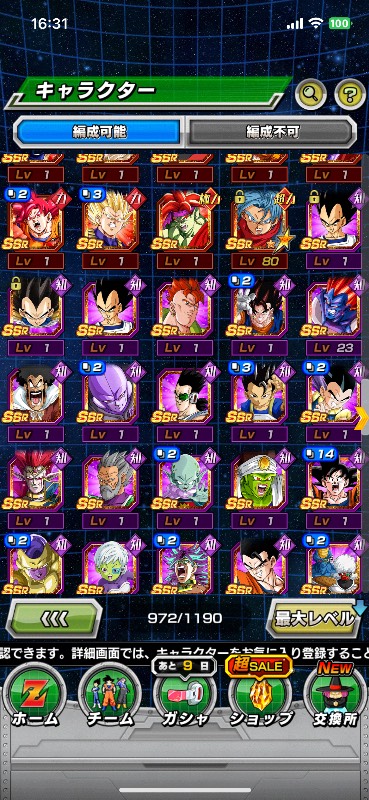
Task: Switch to the 編成不可 tab
Action: [x=270, y=132]
